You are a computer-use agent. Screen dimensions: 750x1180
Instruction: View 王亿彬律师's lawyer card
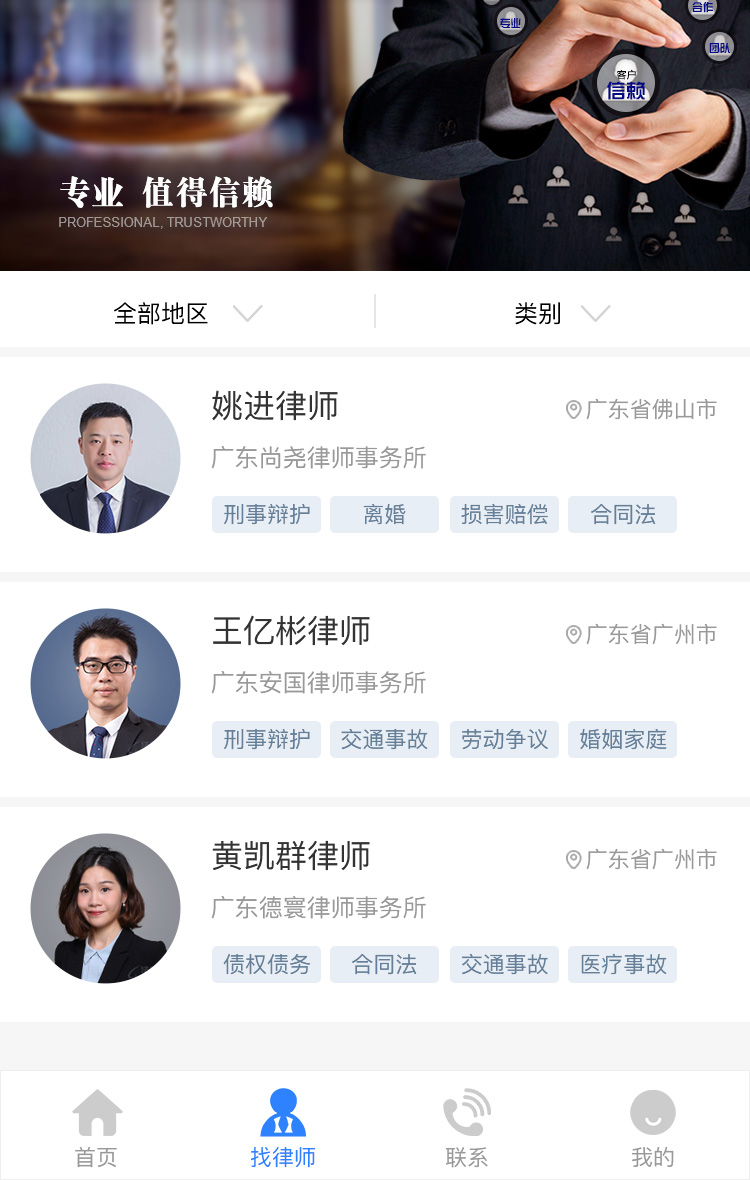tap(290, 632)
